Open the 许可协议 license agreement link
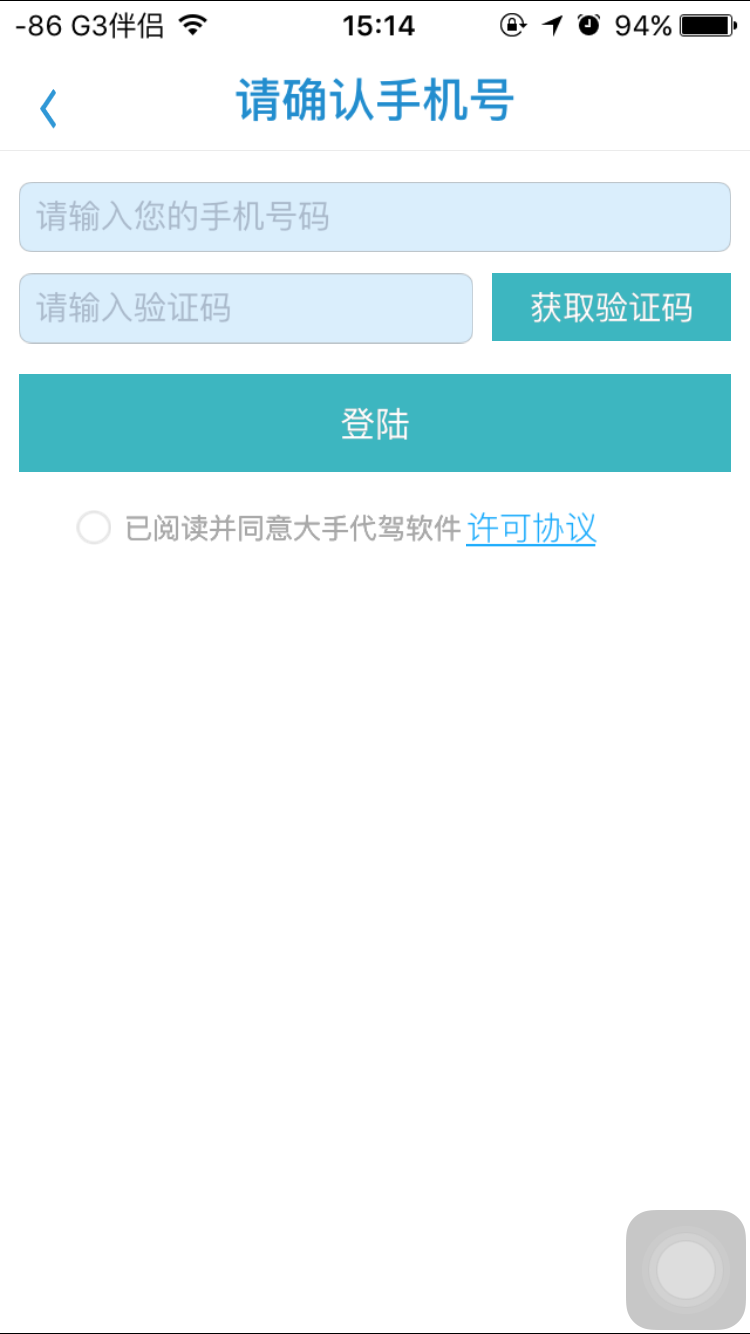 click(x=531, y=528)
